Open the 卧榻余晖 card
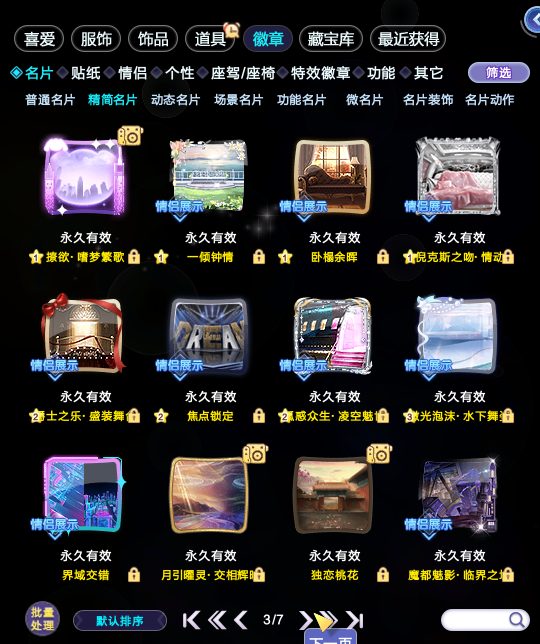This screenshot has height=644, width=540. [333, 177]
